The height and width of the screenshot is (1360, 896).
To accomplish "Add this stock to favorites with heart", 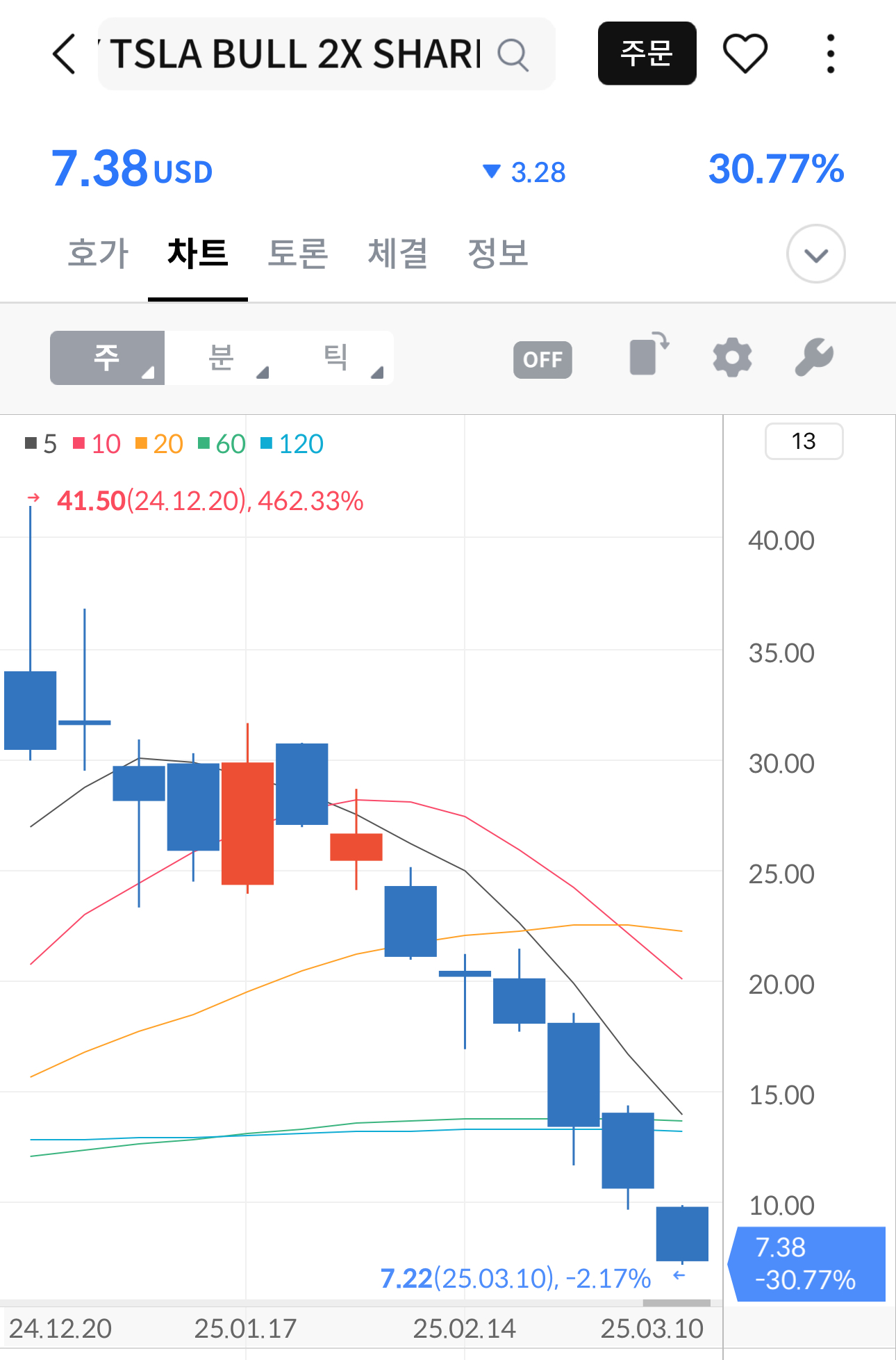I will pos(745,54).
